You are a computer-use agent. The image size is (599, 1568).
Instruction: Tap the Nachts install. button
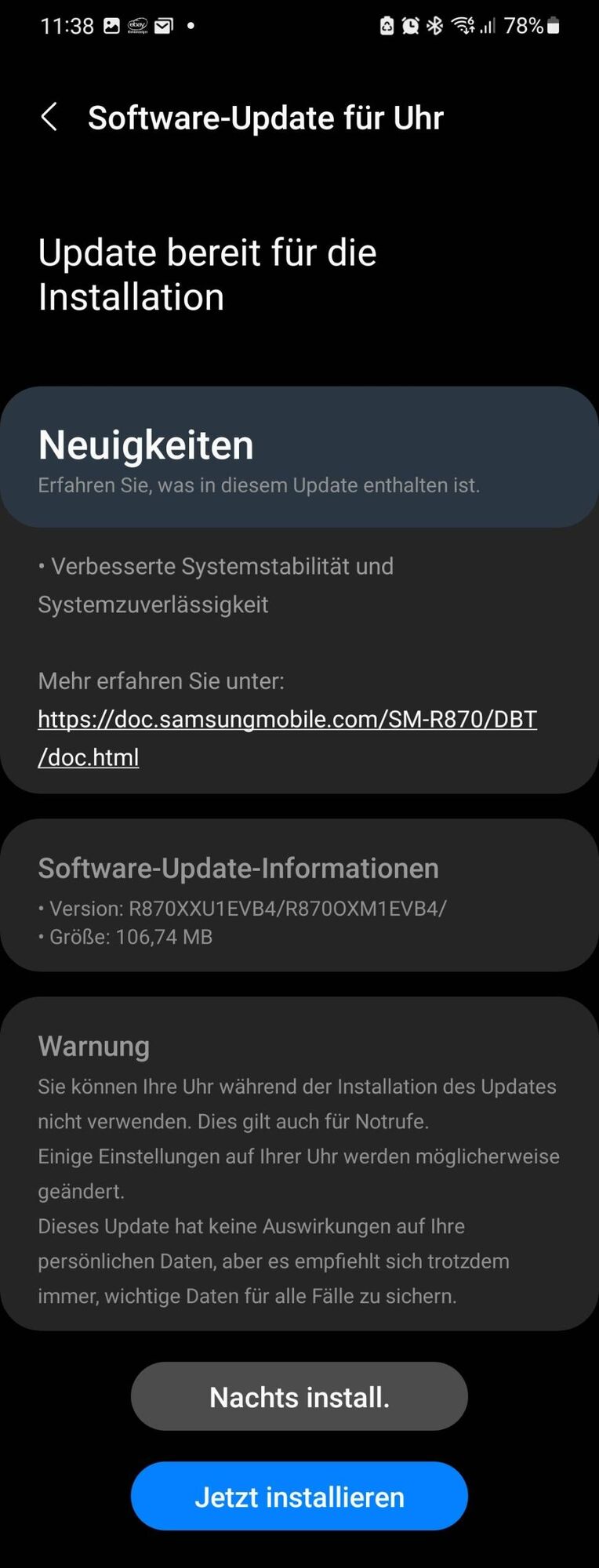click(299, 1396)
